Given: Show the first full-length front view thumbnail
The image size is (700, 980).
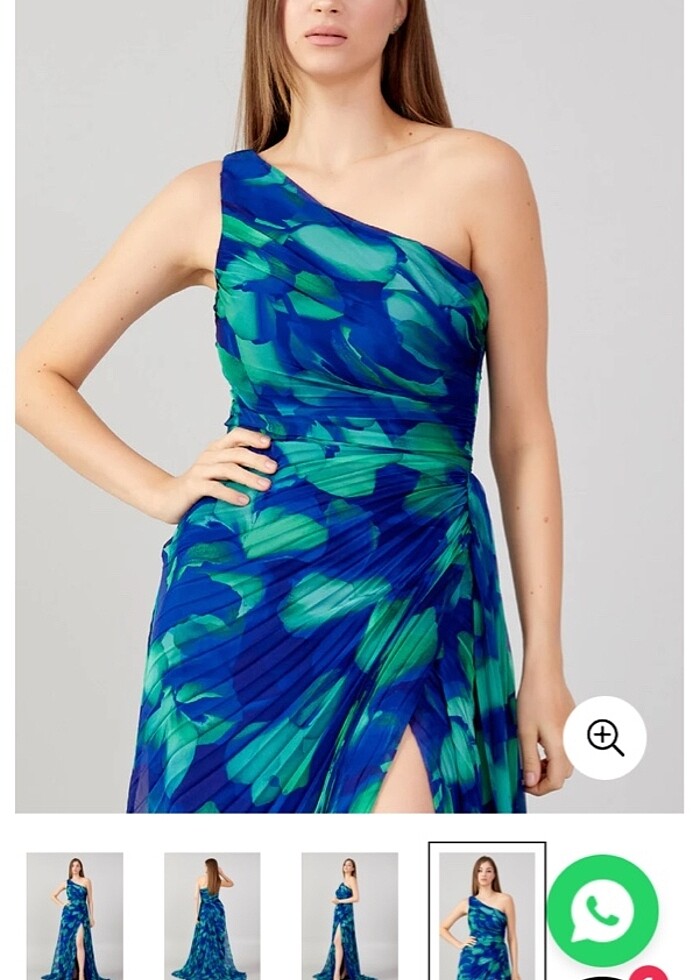Looking at the screenshot, I should [x=75, y=915].
